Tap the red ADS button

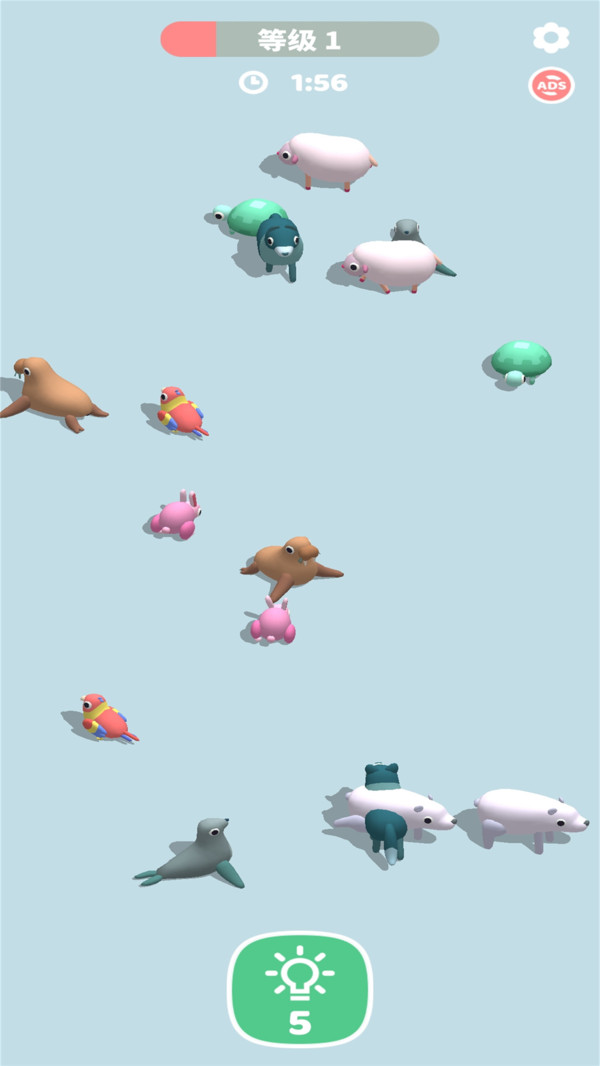coord(551,86)
